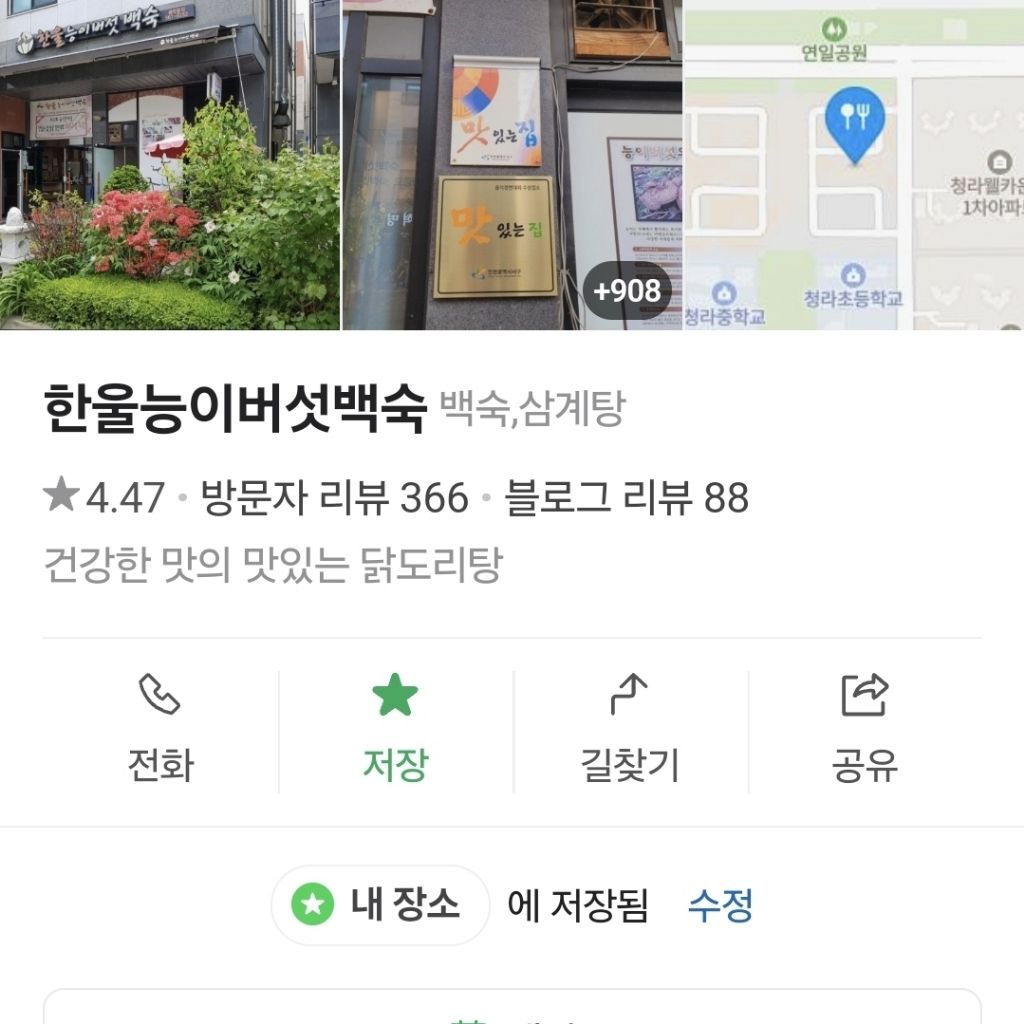Image resolution: width=1024 pixels, height=1024 pixels.
Task: Open the 내 장소 saved list chip
Action: coord(380,906)
